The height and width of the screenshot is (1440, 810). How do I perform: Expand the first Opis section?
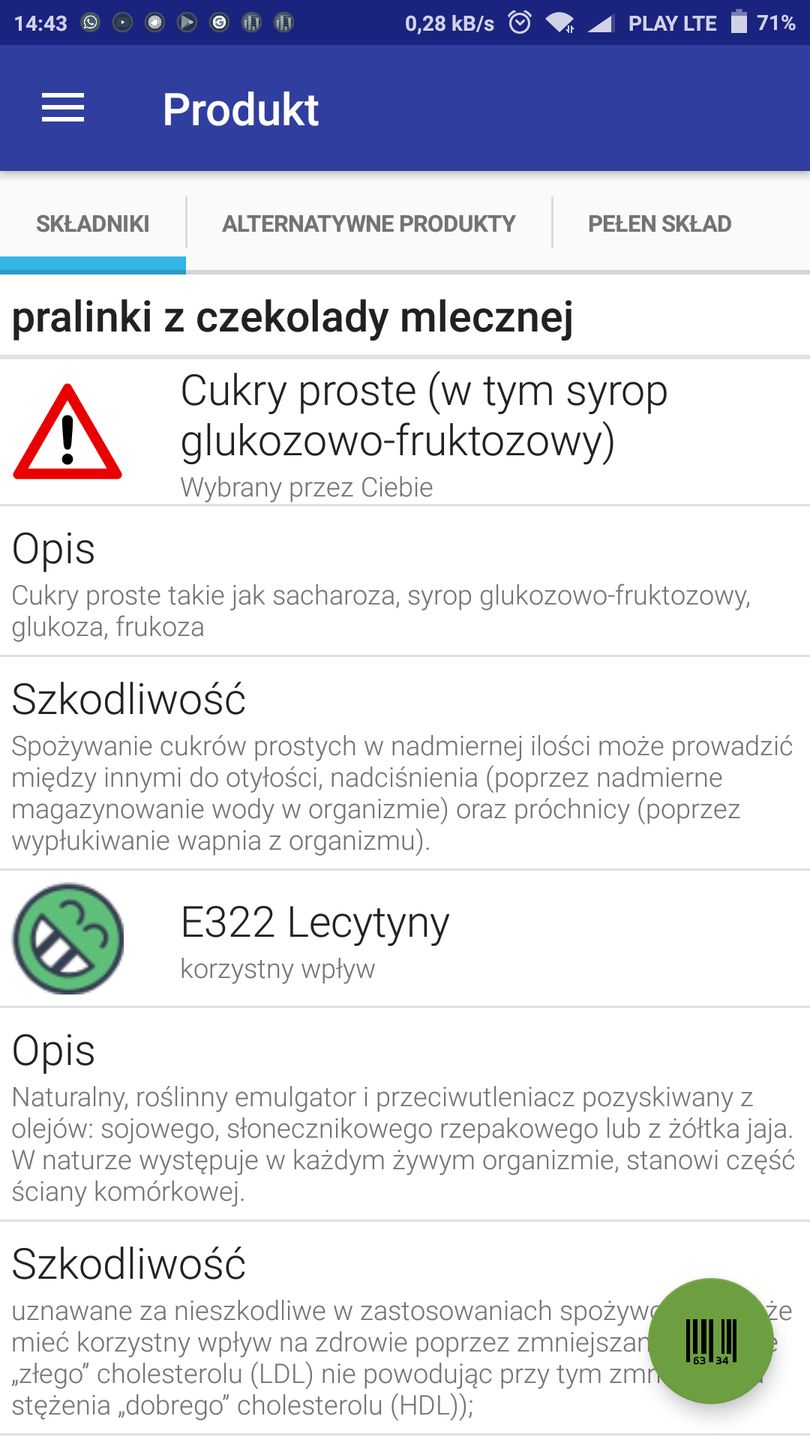coord(52,548)
